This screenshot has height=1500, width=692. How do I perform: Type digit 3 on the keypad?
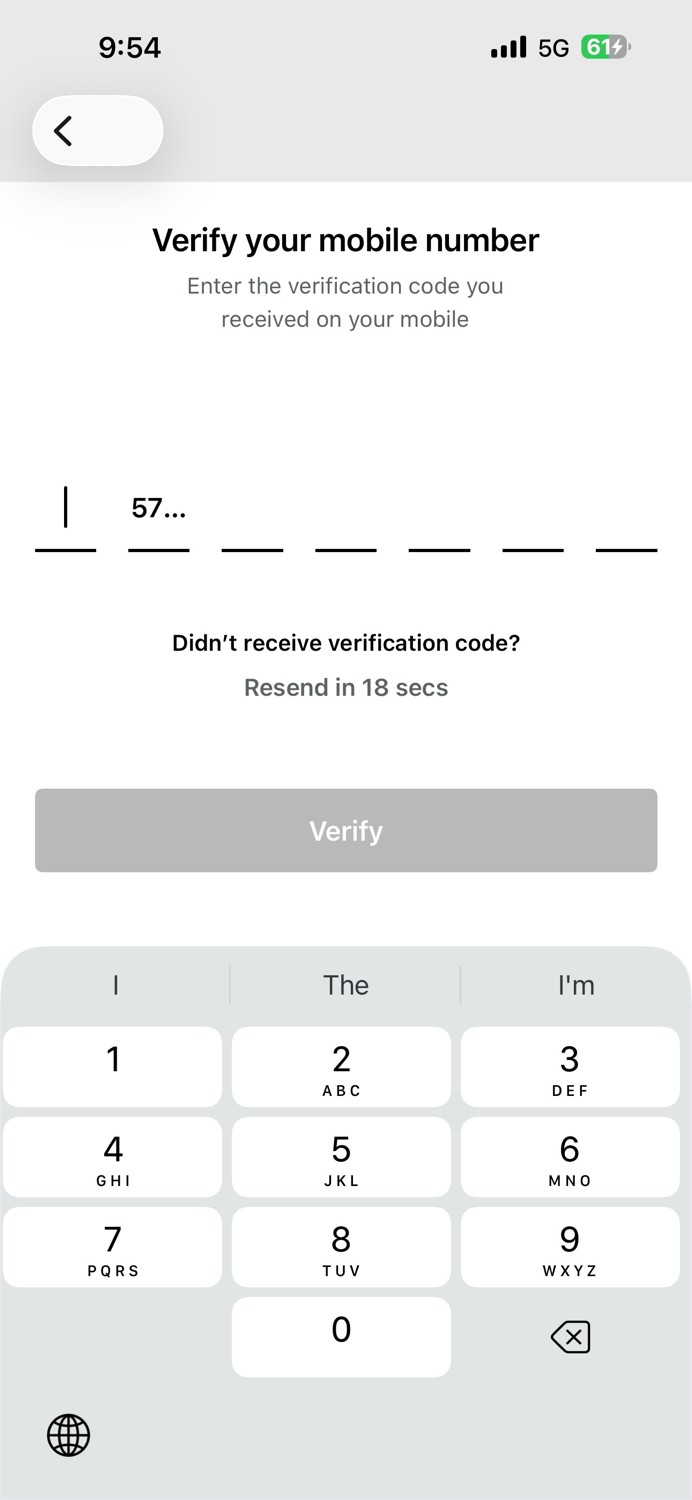[570, 1067]
